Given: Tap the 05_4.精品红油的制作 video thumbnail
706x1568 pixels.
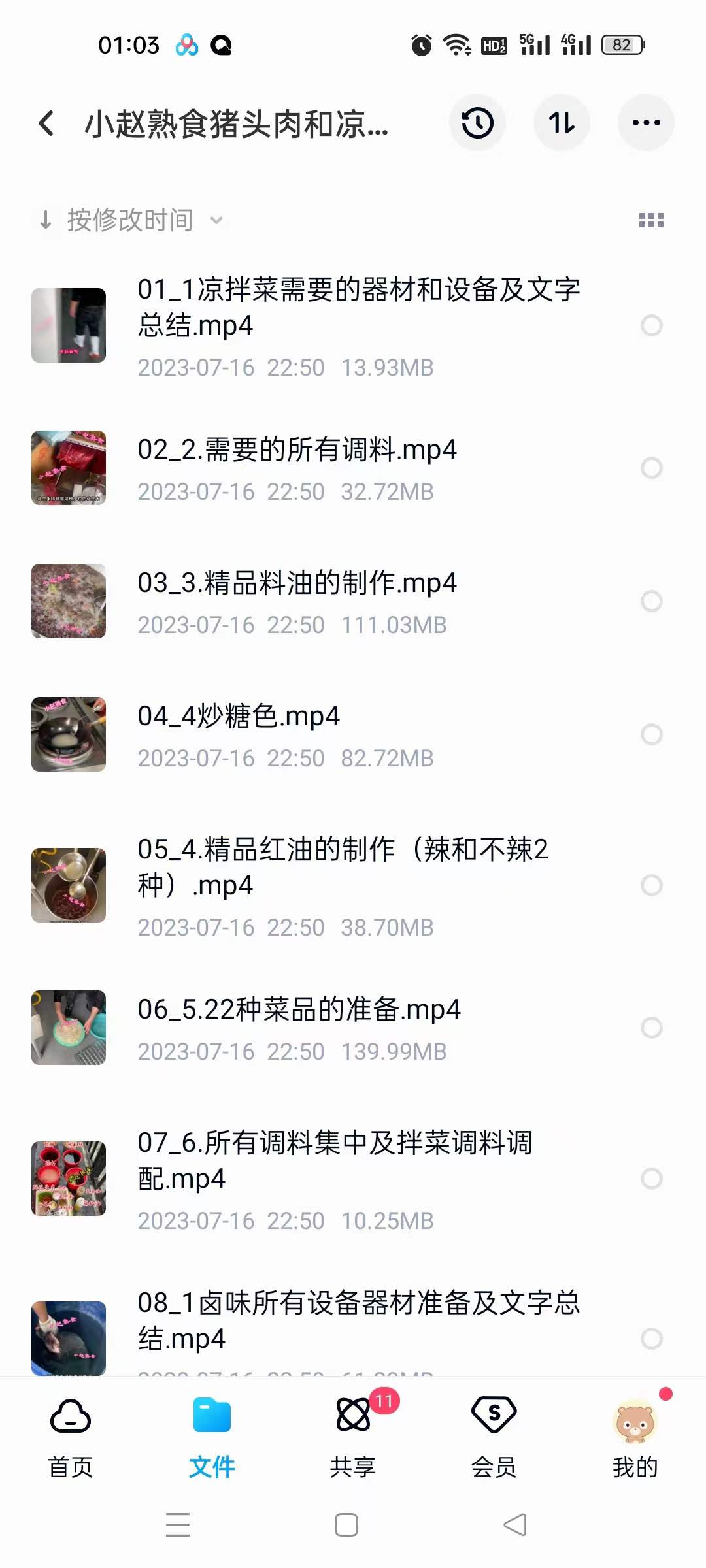Looking at the screenshot, I should pos(68,885).
